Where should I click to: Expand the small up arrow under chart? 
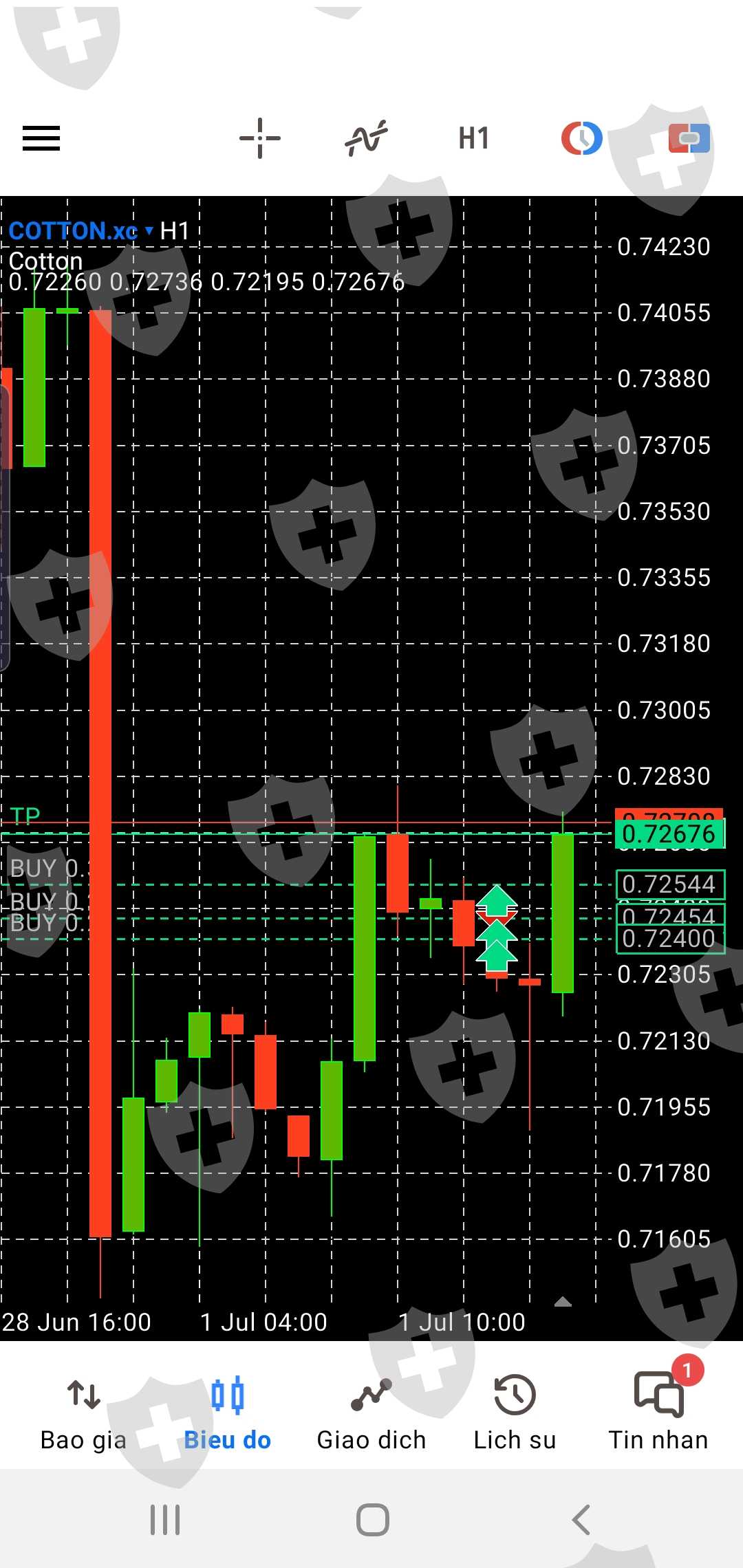point(563,1301)
